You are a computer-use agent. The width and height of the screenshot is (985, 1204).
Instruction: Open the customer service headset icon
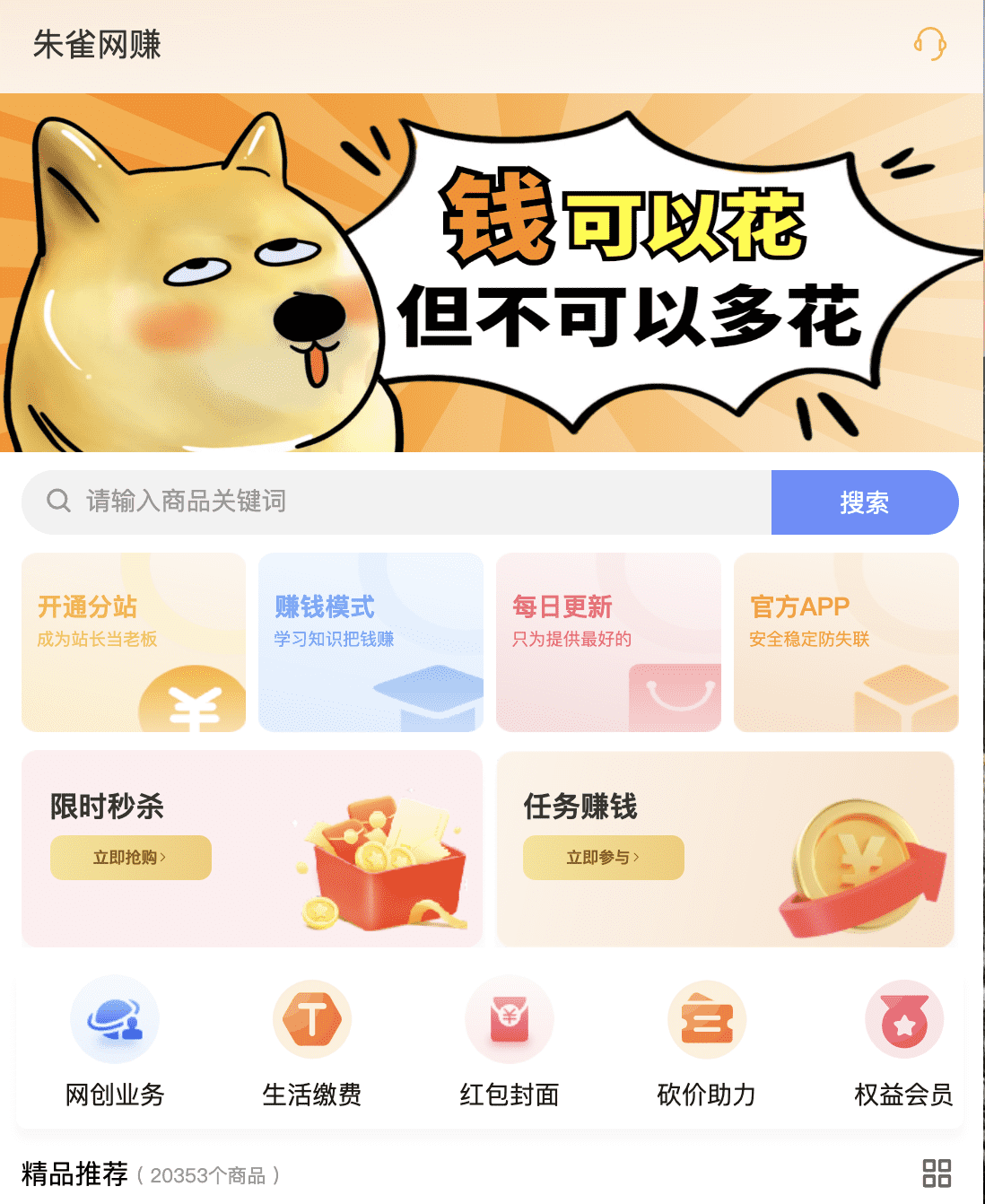coord(929,44)
